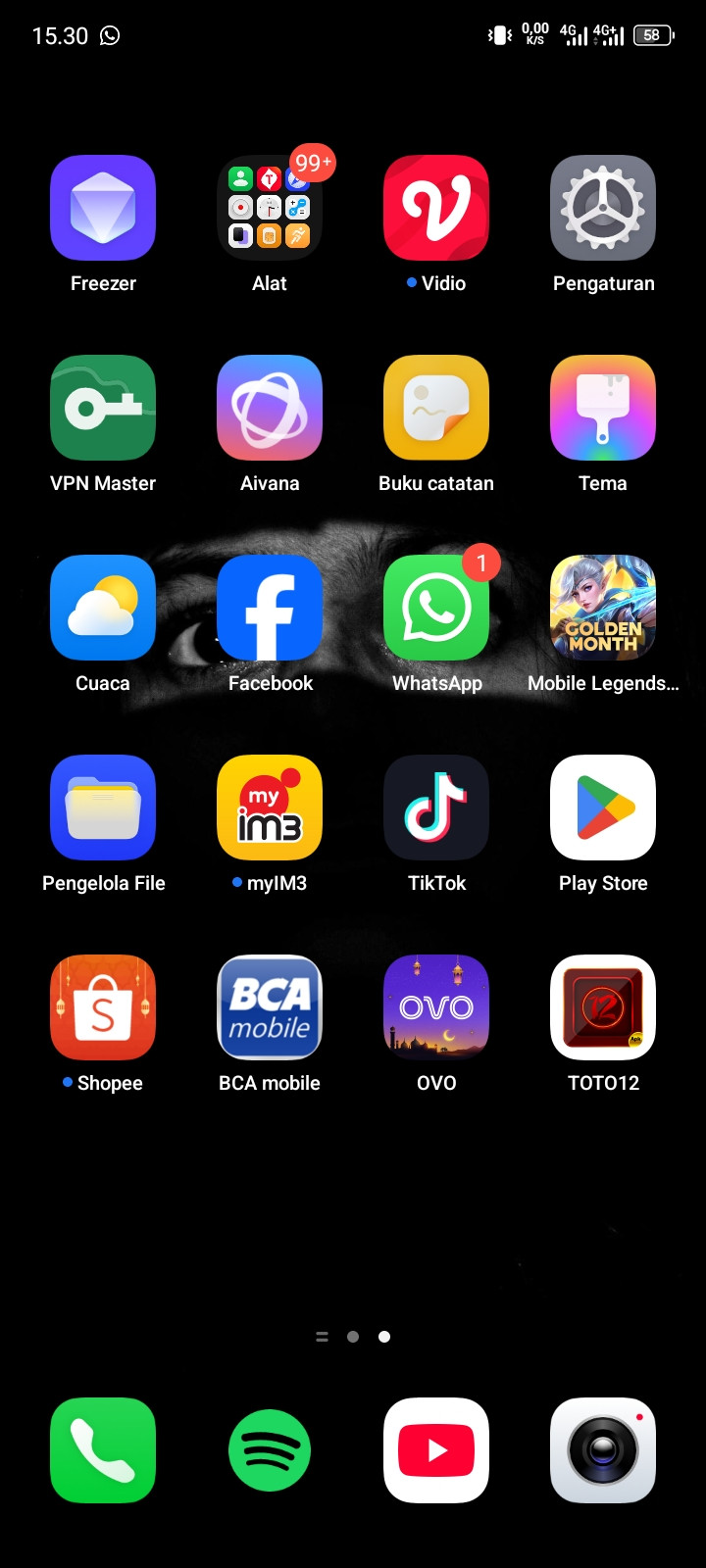Launch the Camera app
Screen dimensions: 706x1568
(603, 1450)
